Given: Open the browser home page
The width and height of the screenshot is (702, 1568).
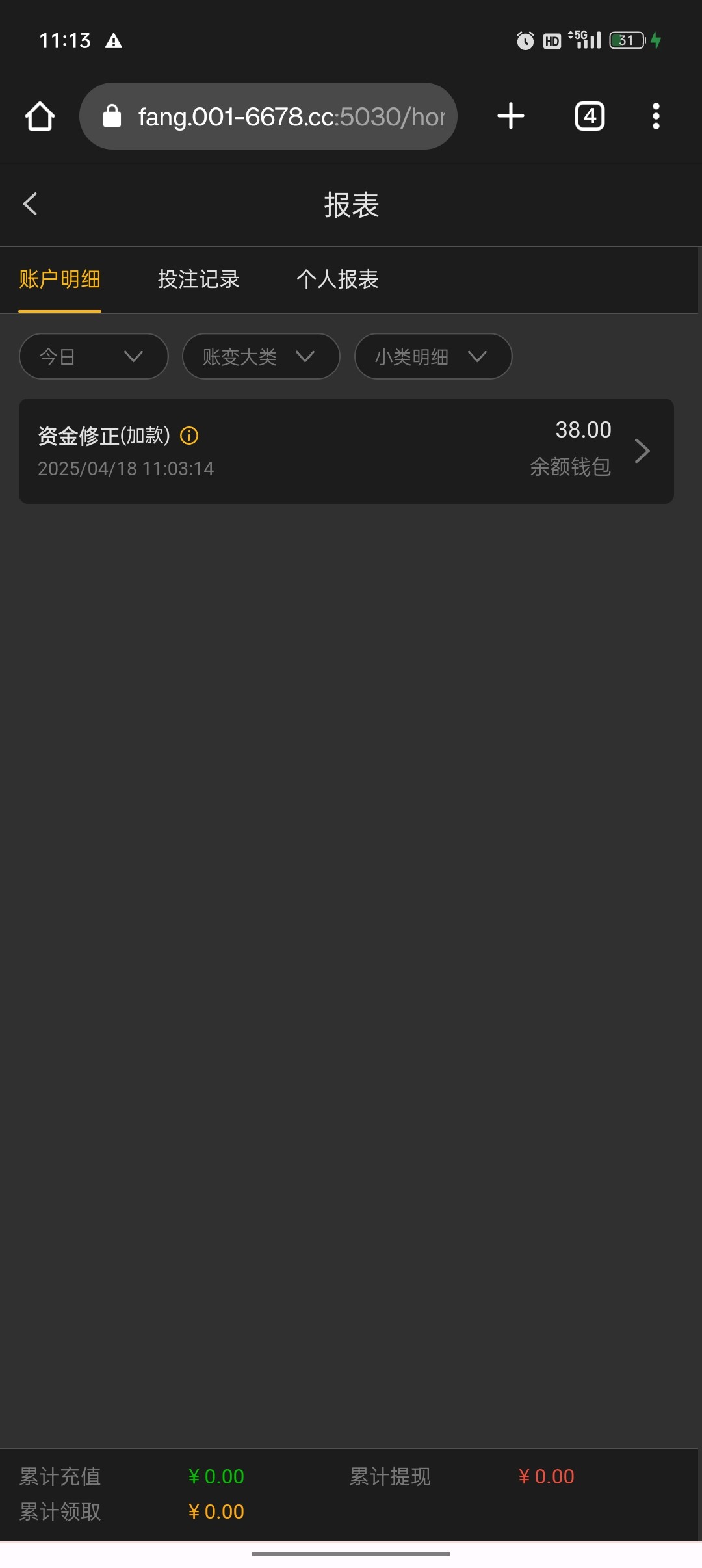Looking at the screenshot, I should tap(40, 117).
